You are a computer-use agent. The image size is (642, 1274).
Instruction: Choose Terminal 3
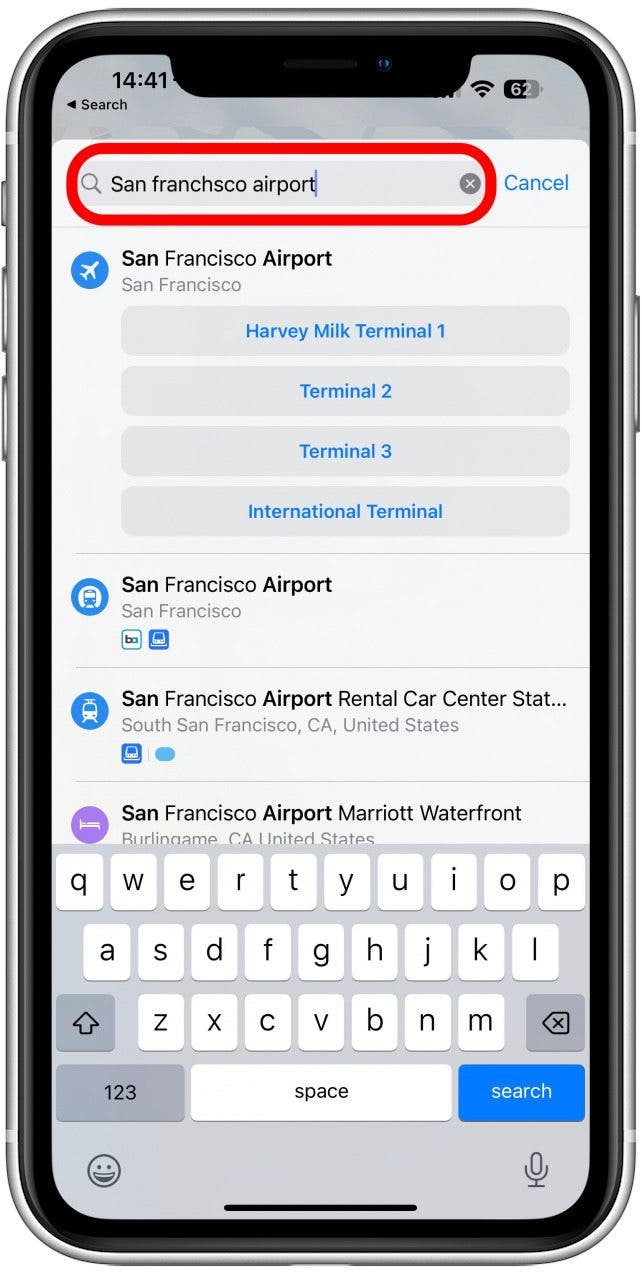(345, 451)
